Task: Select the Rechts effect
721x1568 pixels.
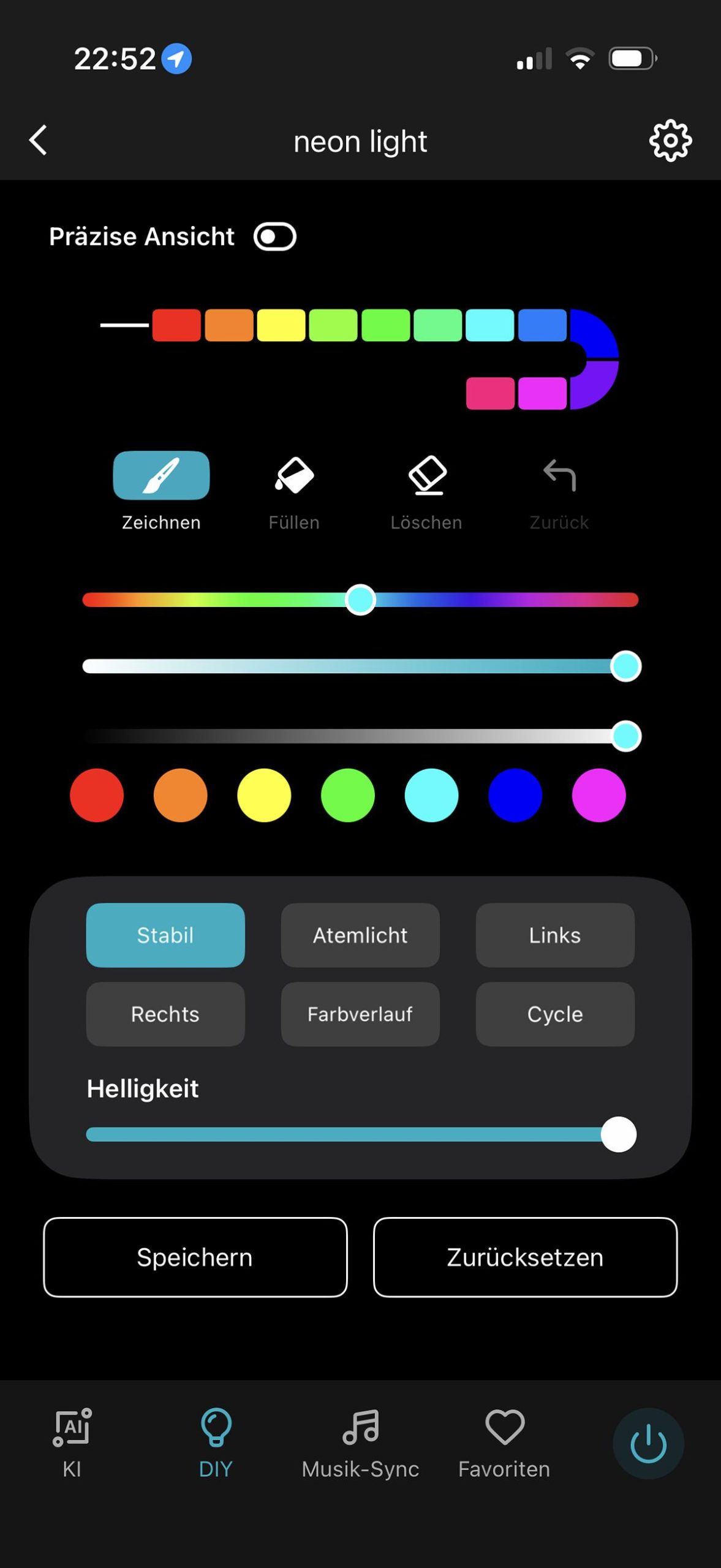Action: 165,1014
